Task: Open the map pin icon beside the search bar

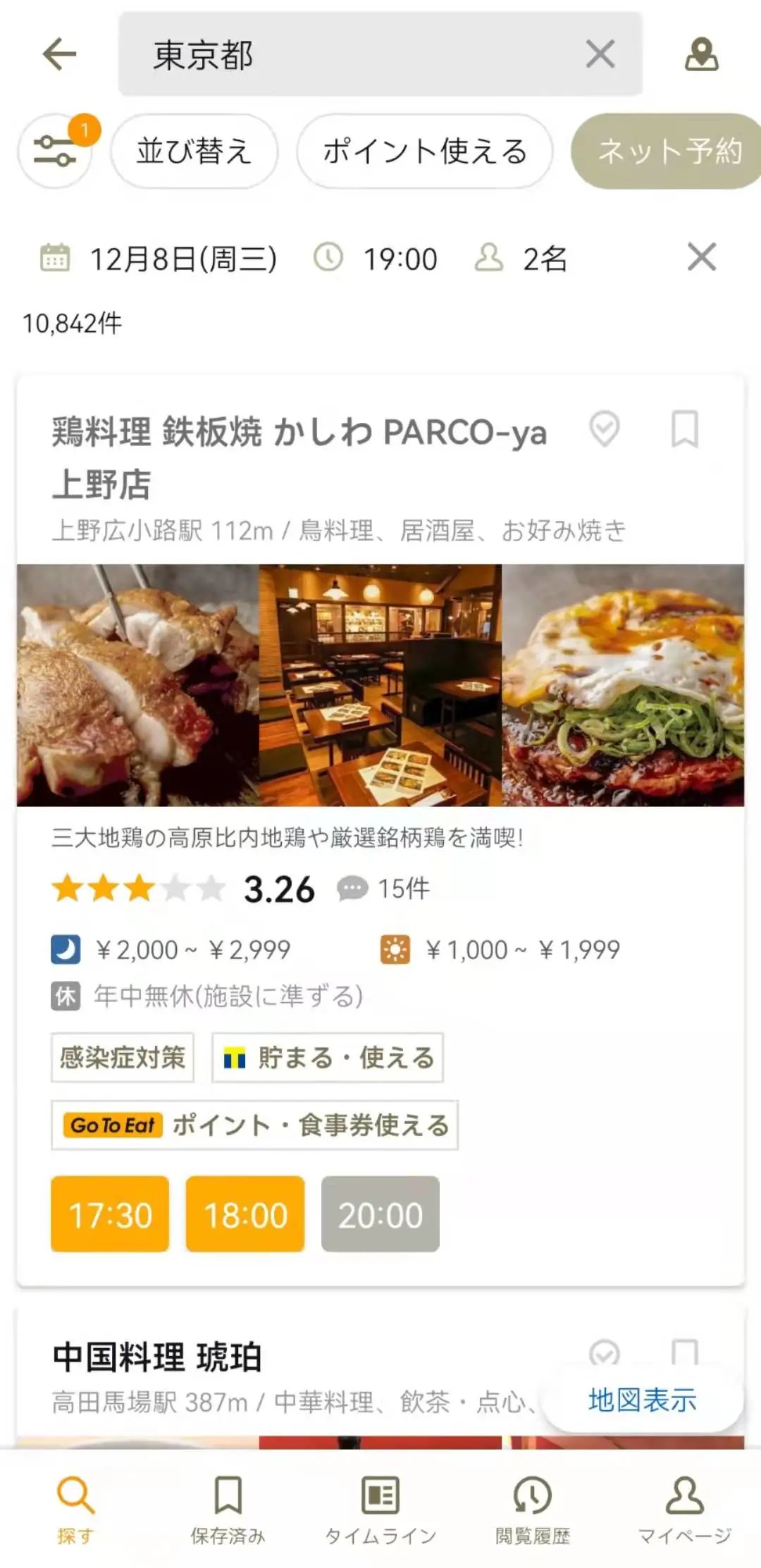Action: pos(700,54)
